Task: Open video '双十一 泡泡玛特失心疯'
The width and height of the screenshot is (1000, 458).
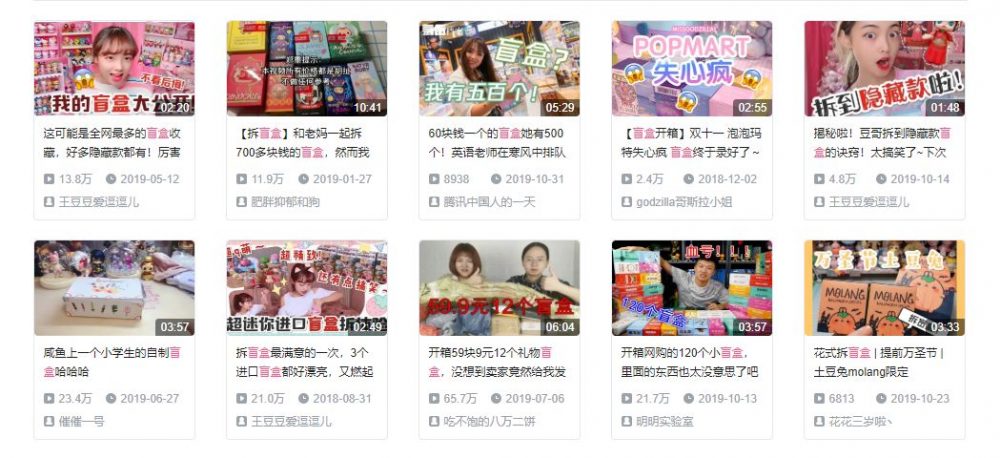Action: (x=691, y=70)
